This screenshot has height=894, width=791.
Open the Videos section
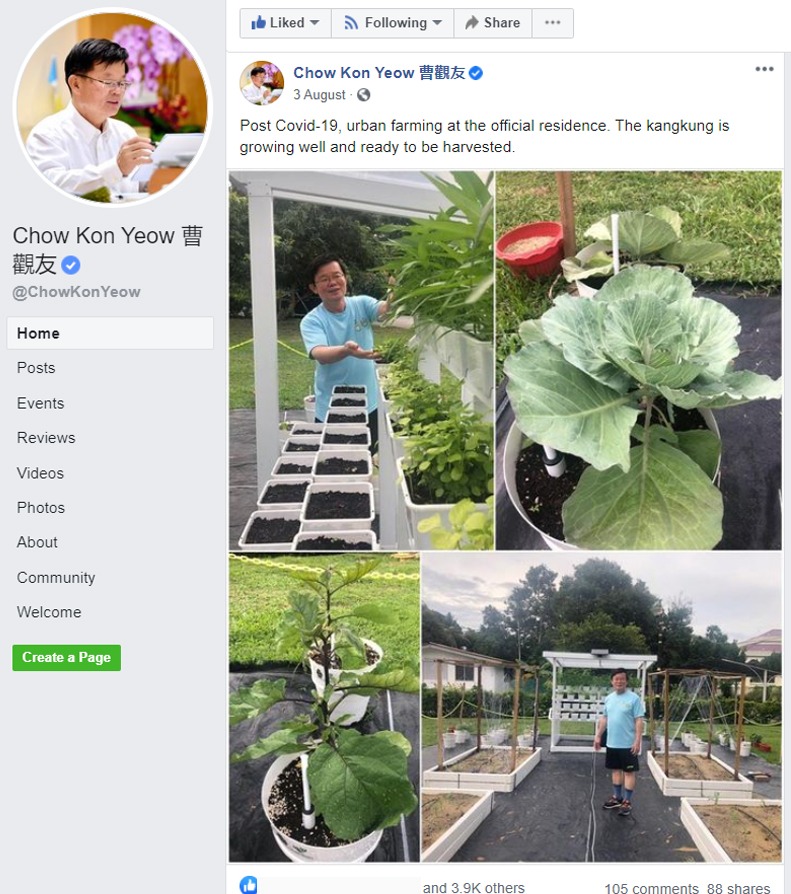pos(40,473)
